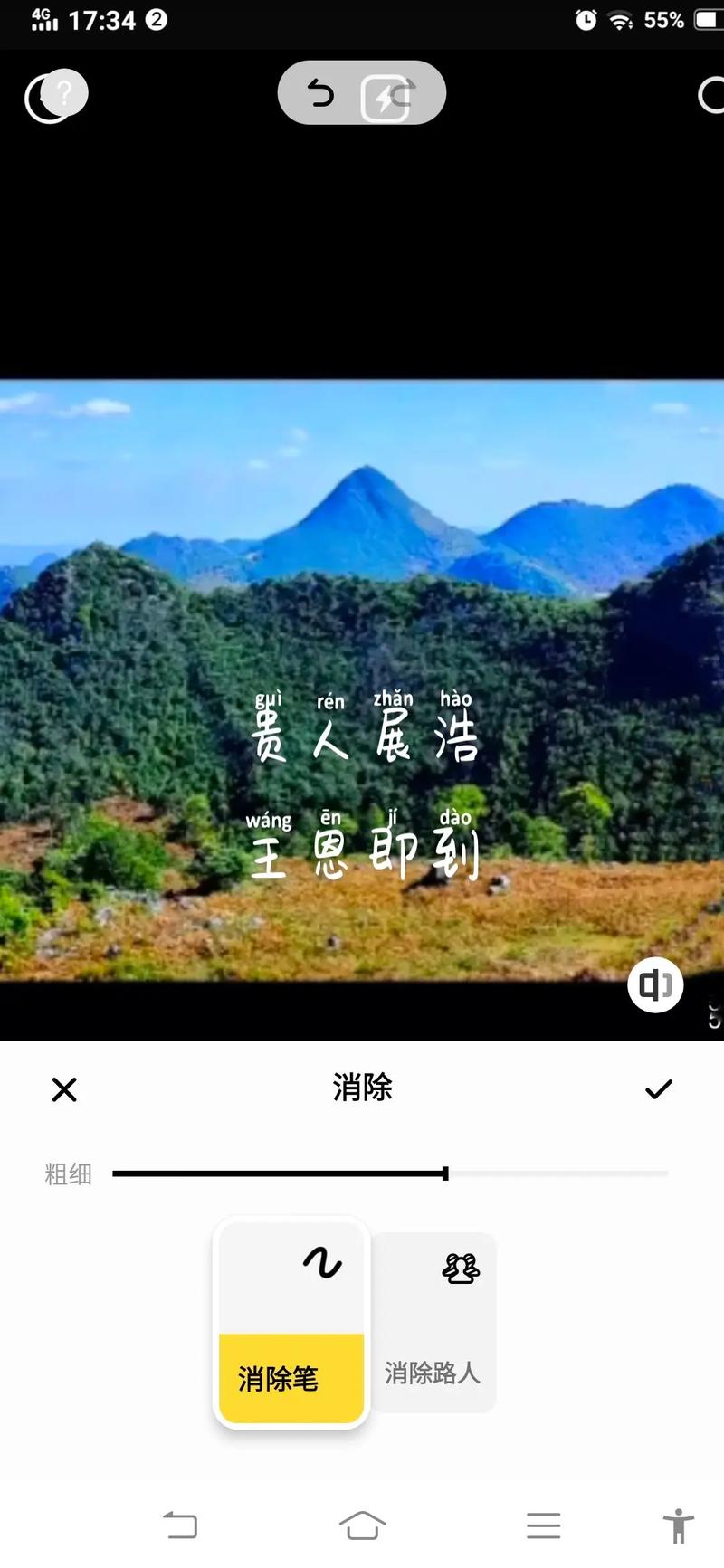Tap the help question mark icon
This screenshot has height=1568, width=724.
pyautogui.click(x=63, y=93)
